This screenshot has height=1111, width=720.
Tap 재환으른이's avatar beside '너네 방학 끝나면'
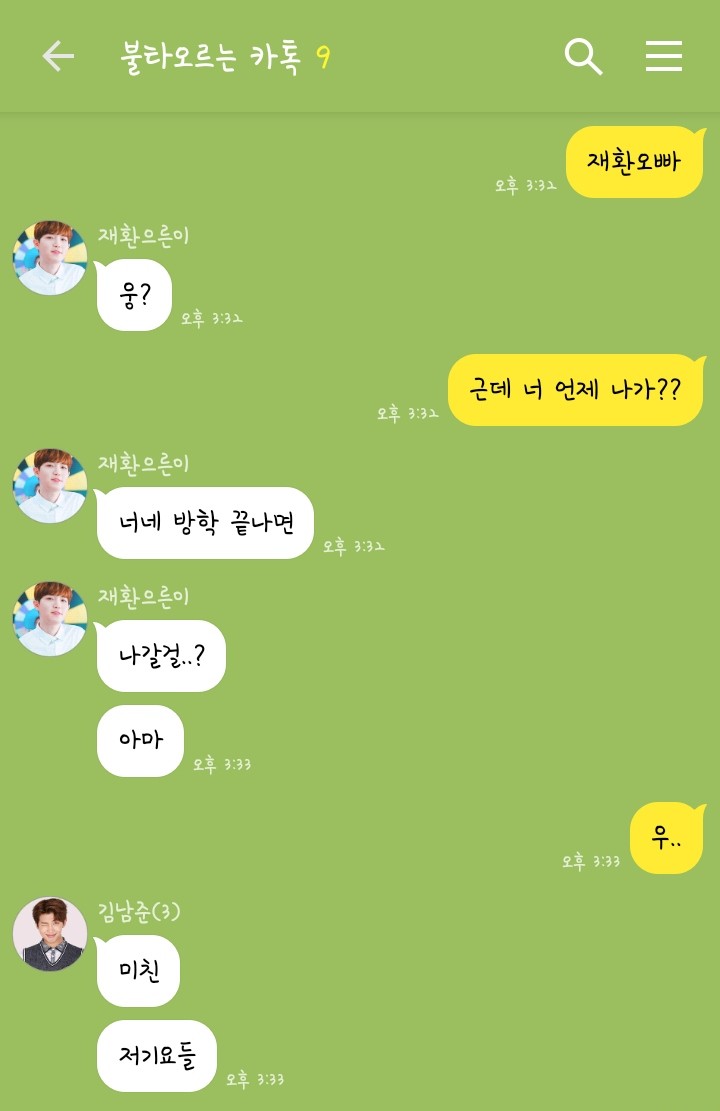pos(50,486)
